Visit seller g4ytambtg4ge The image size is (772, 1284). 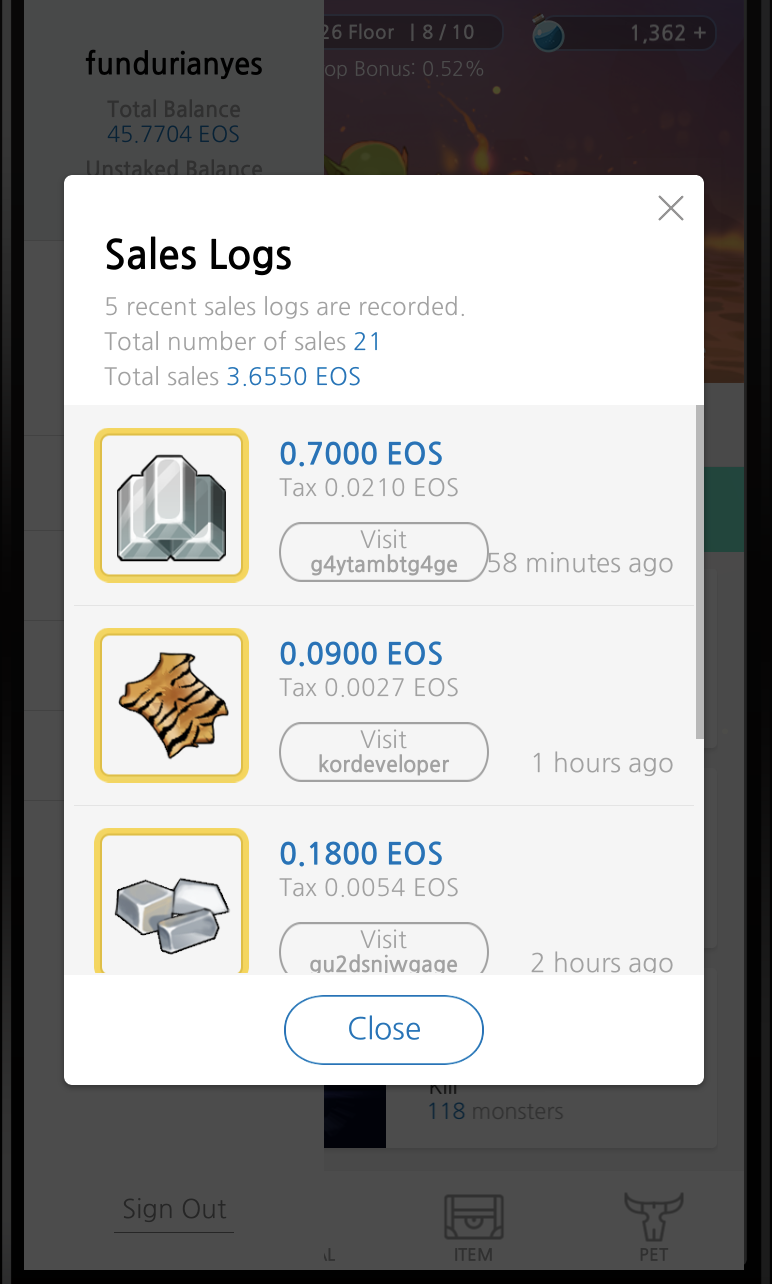tap(384, 552)
